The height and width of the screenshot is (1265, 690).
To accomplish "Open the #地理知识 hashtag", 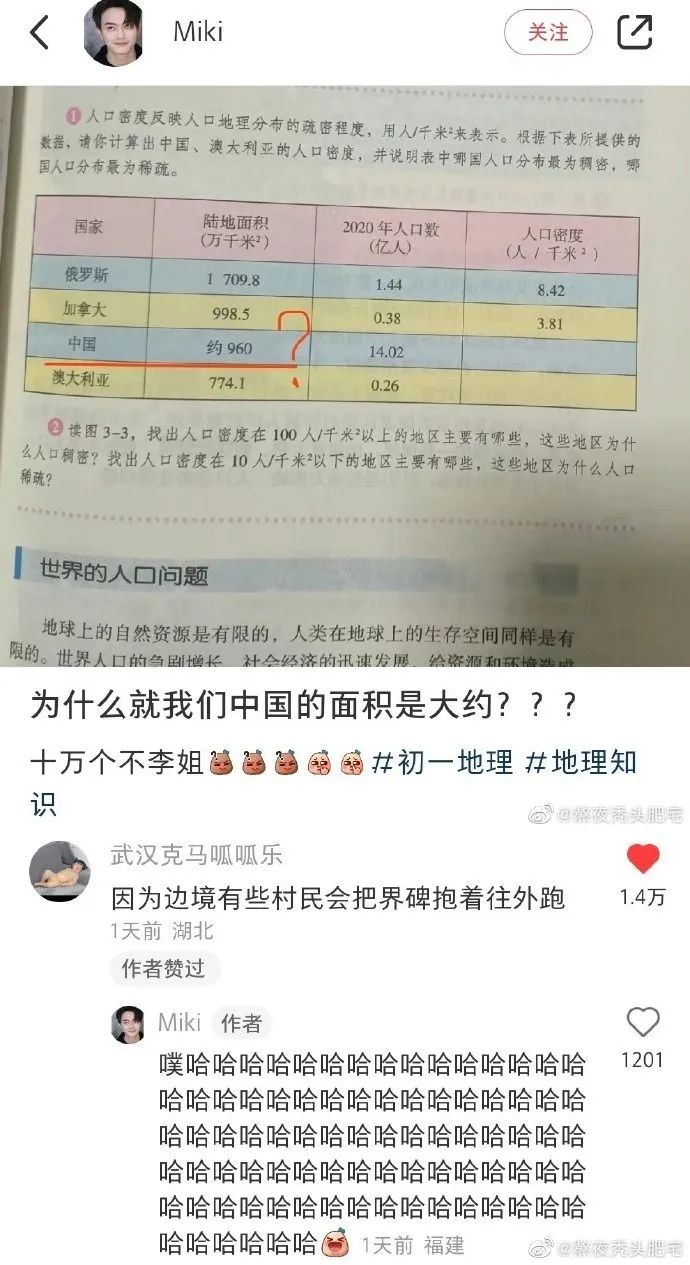I will 580,763.
